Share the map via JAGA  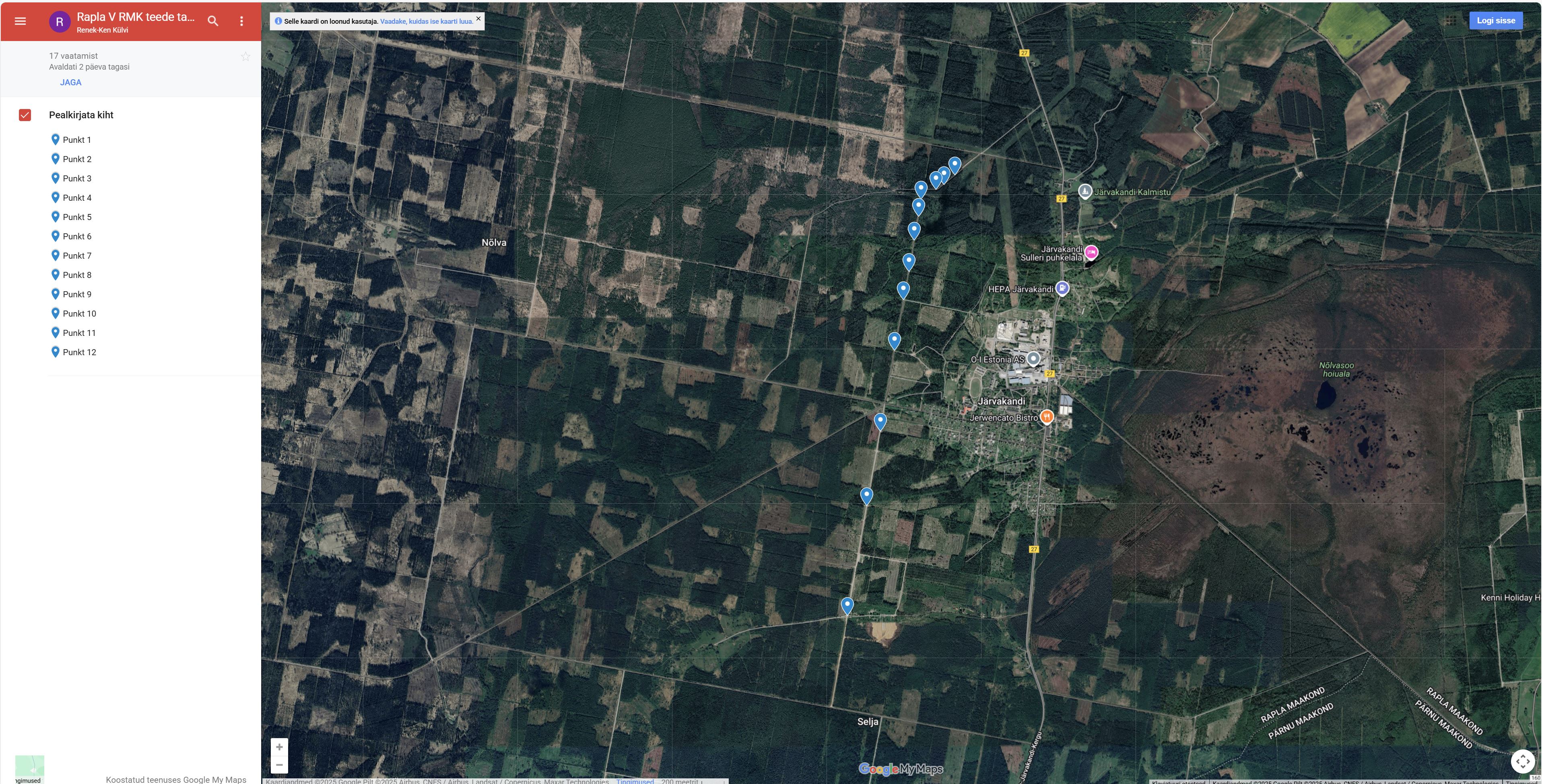pos(71,82)
